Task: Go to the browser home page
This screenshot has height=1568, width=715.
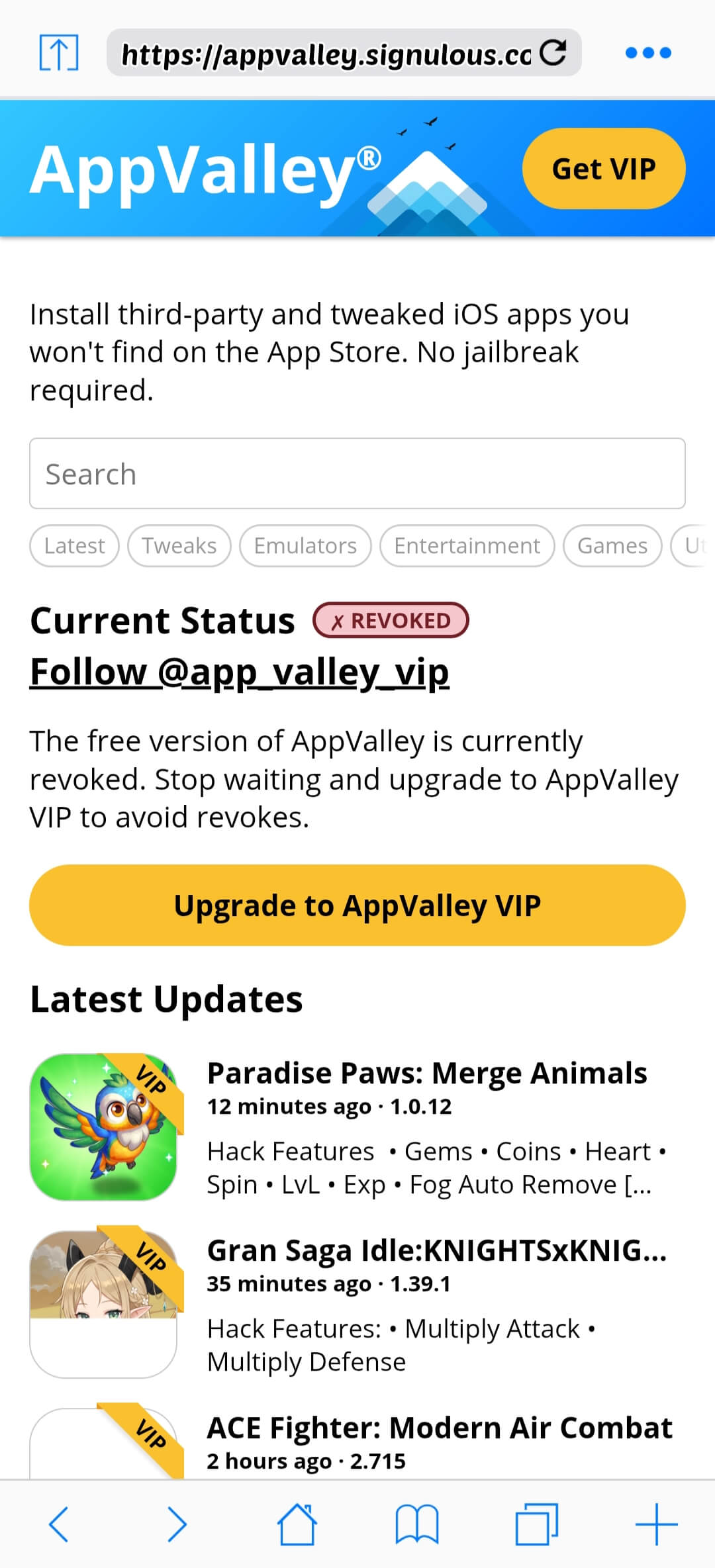Action: tap(297, 1524)
